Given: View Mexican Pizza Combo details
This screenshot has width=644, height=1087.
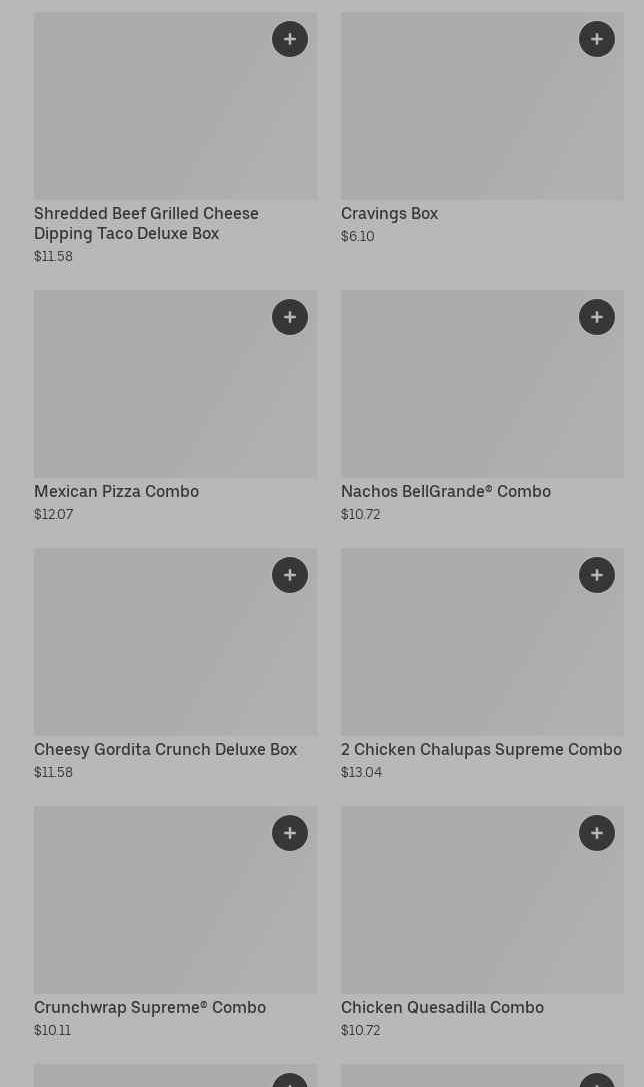Looking at the screenshot, I should 116,491.
